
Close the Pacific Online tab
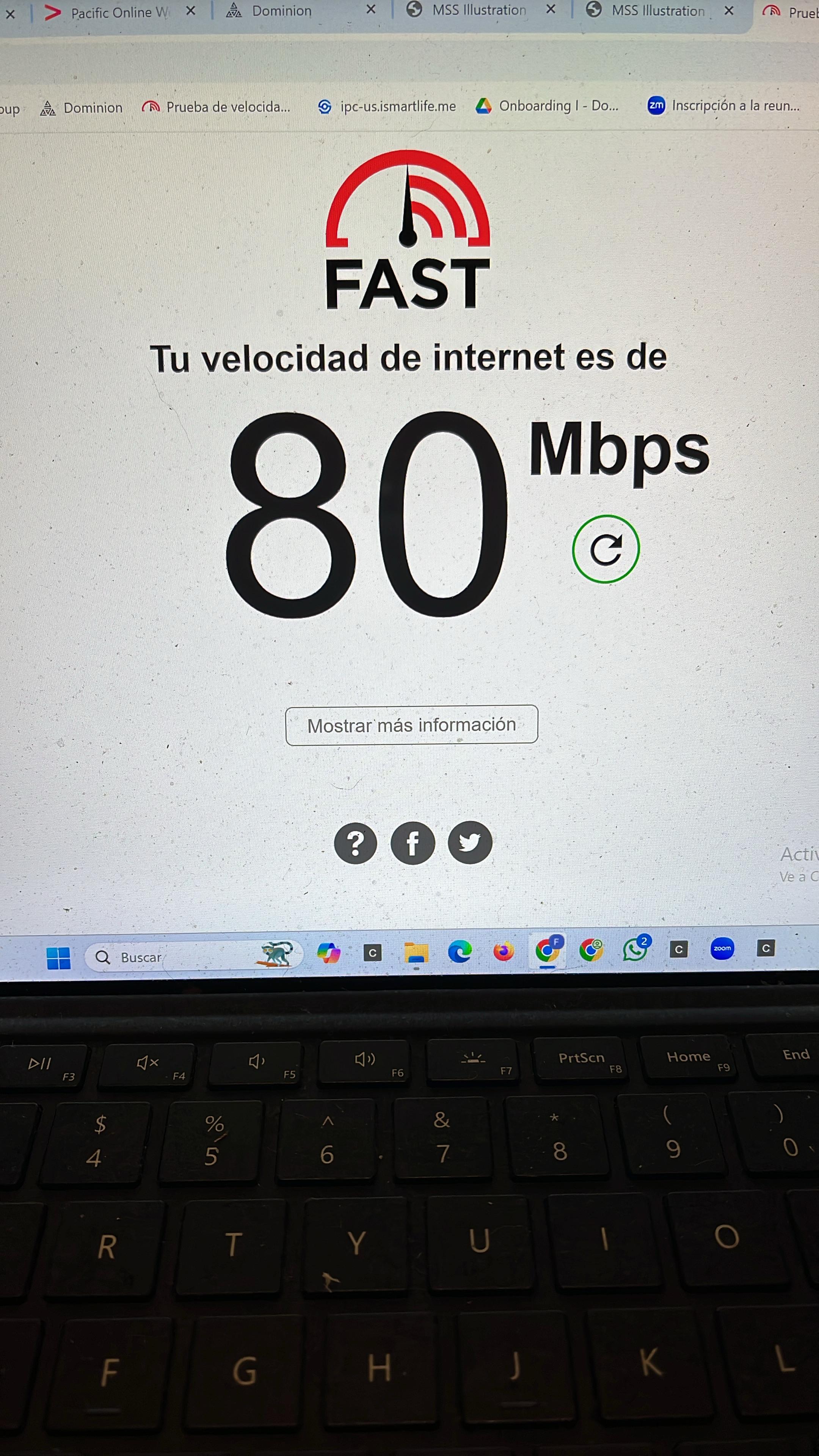pos(191,11)
